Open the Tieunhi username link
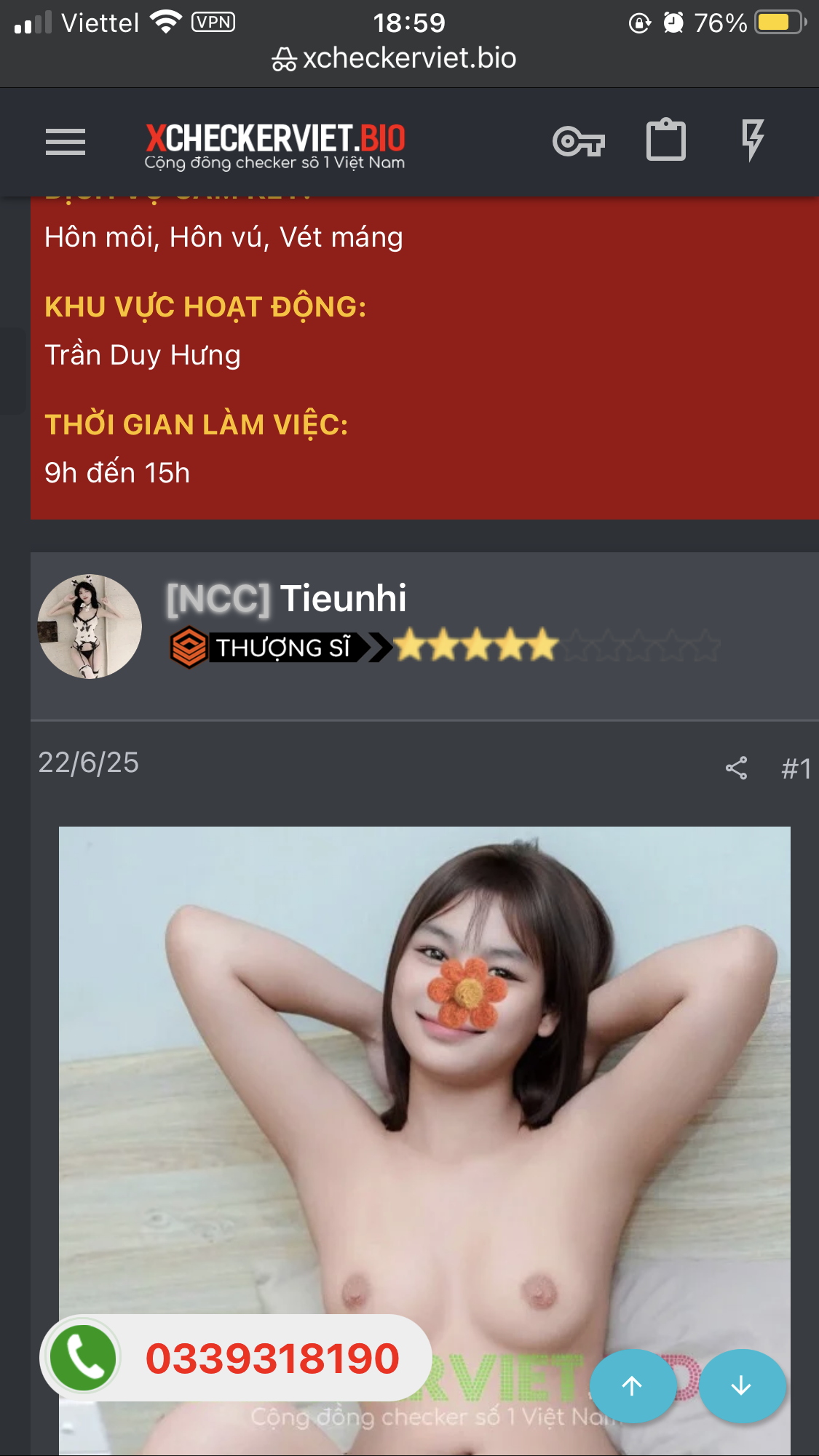819x1456 pixels. coord(343,599)
